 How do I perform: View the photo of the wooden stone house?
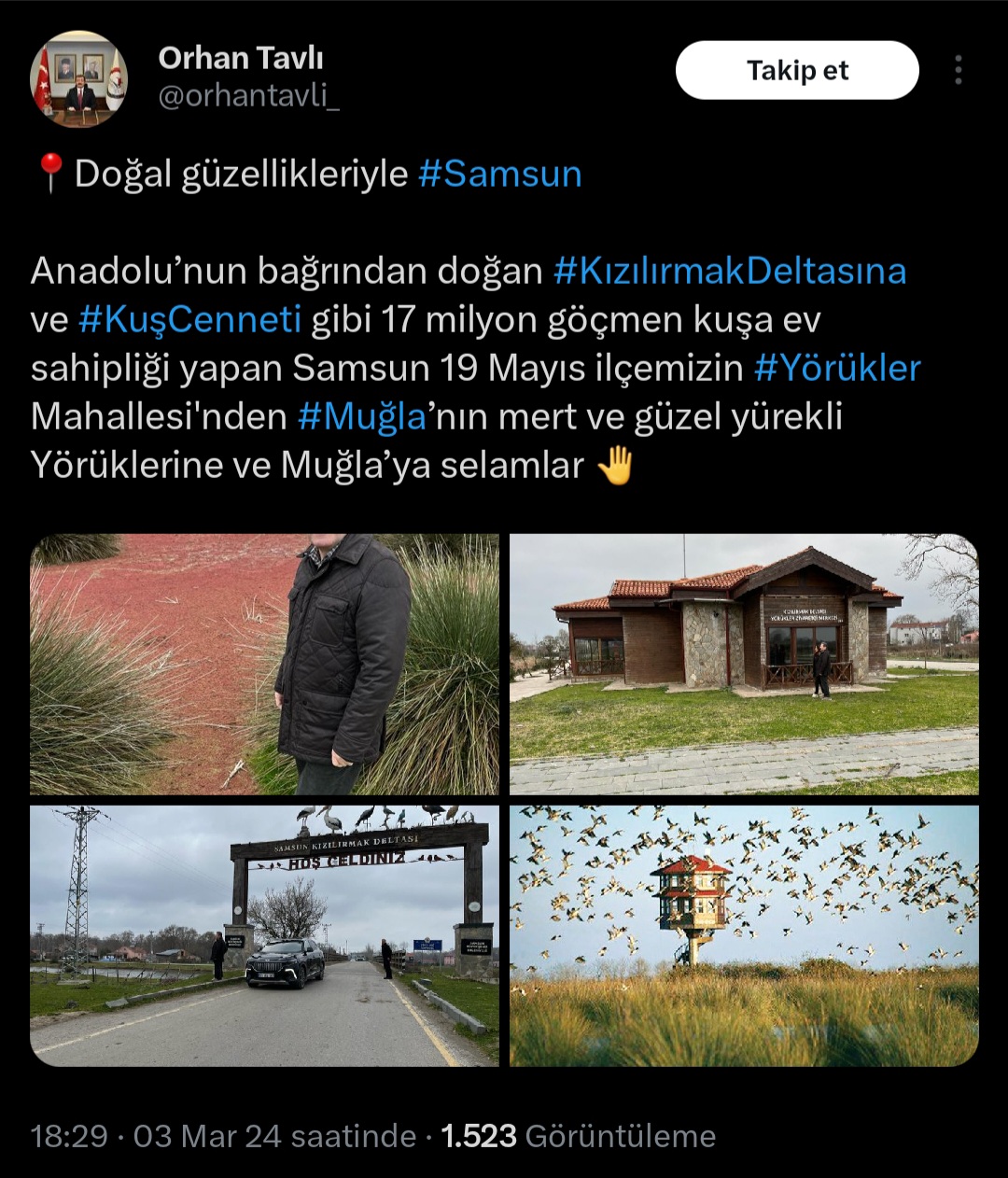[x=744, y=665]
